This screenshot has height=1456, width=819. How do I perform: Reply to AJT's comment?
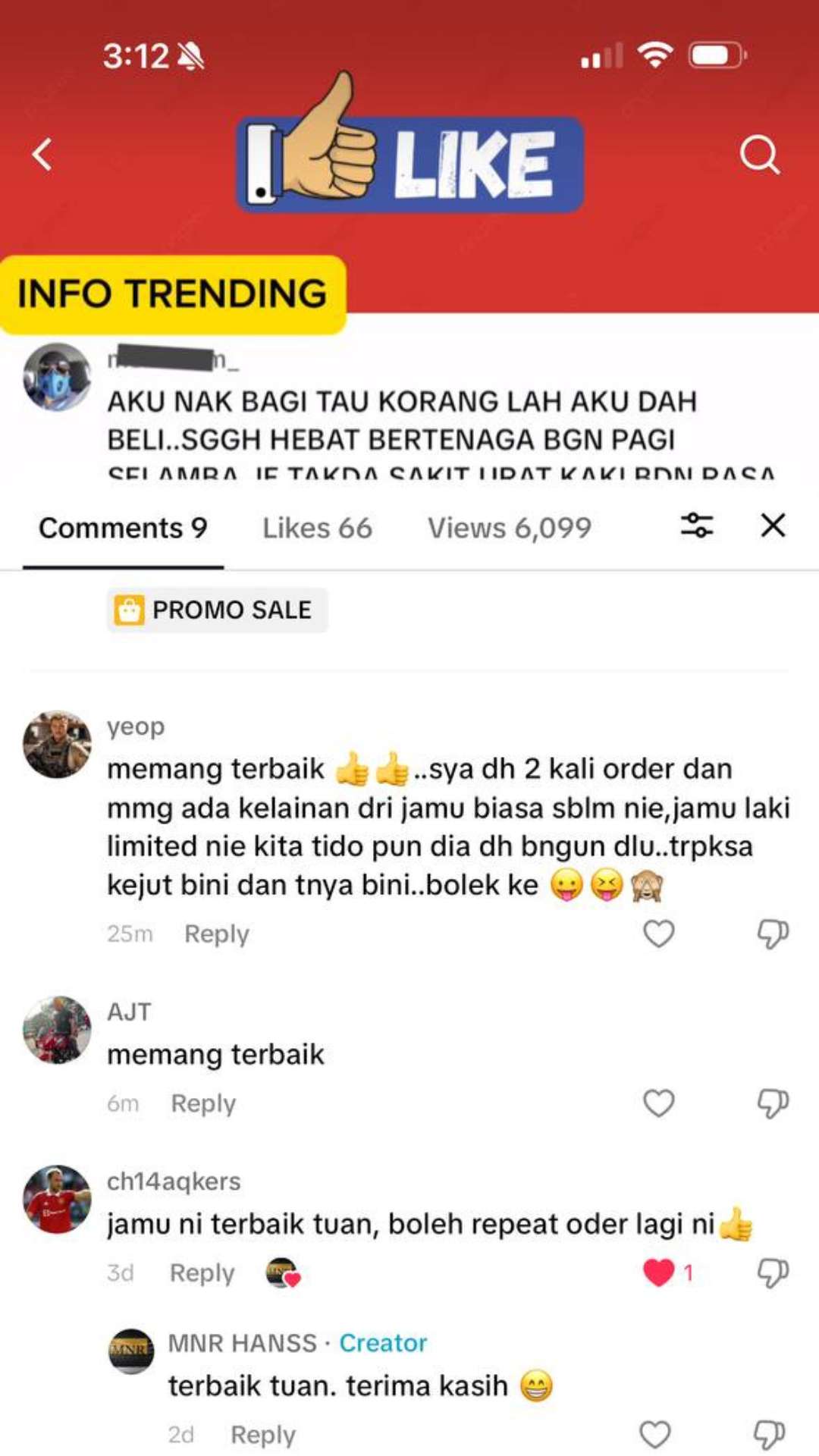203,1103
